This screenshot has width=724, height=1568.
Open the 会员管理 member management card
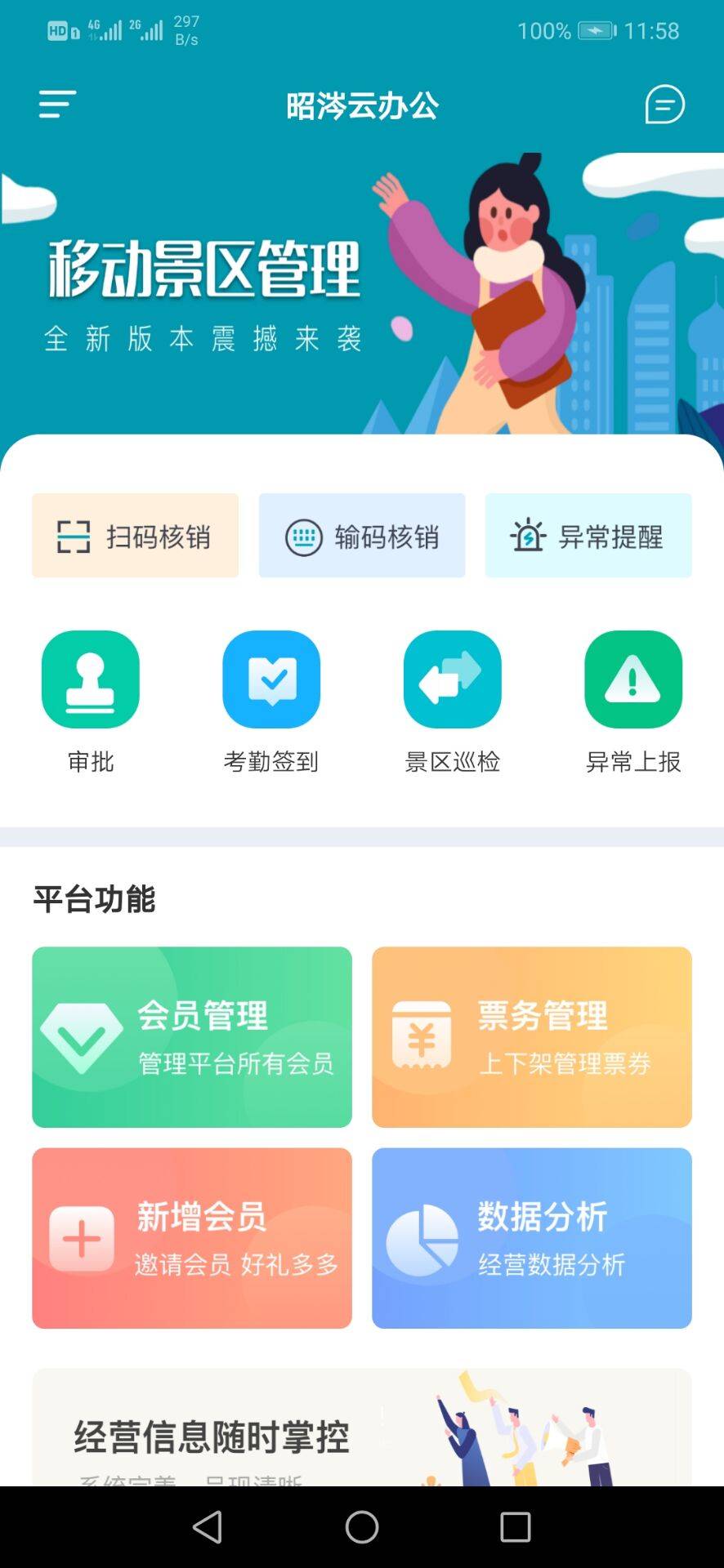pos(191,1037)
